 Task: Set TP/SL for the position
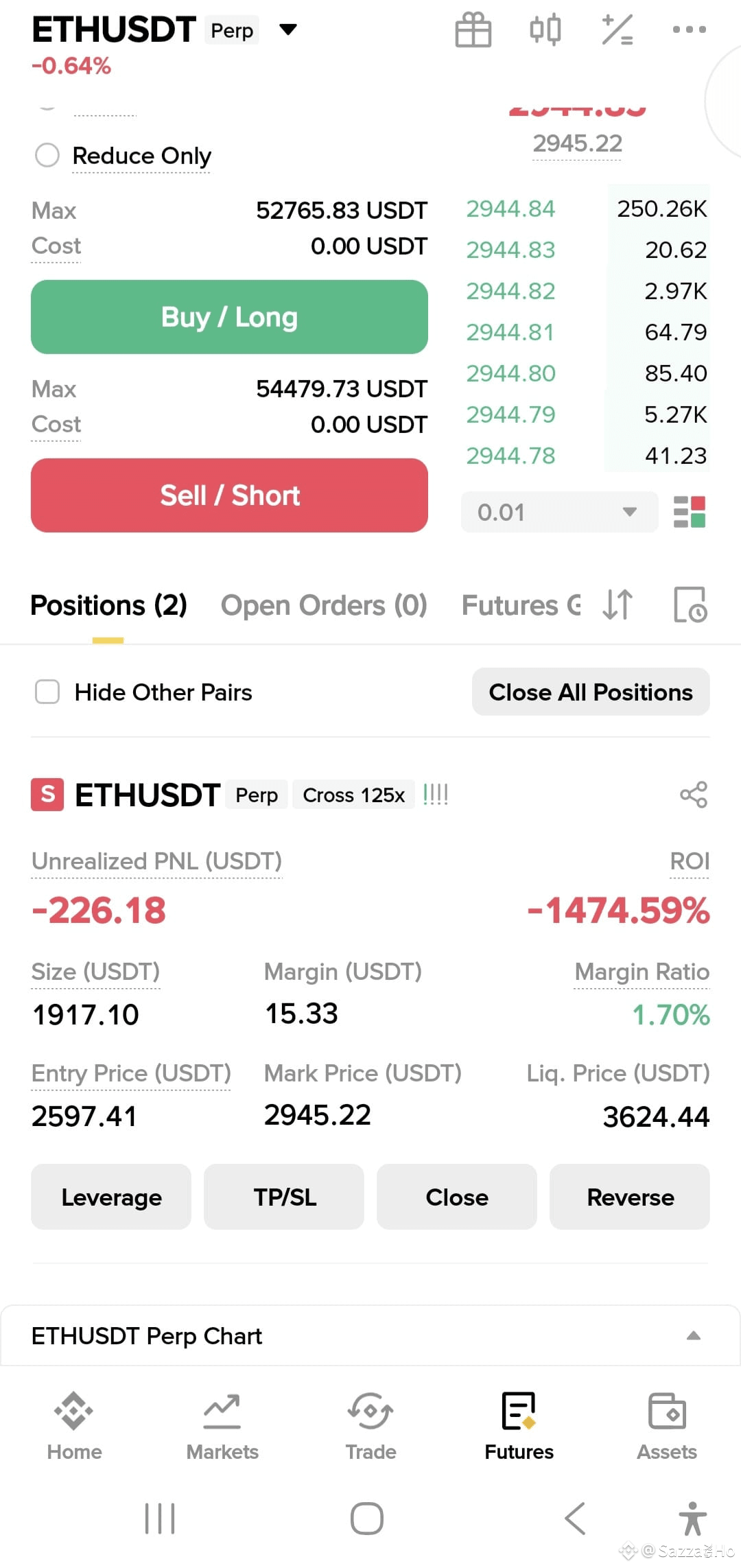pyautogui.click(x=284, y=1197)
